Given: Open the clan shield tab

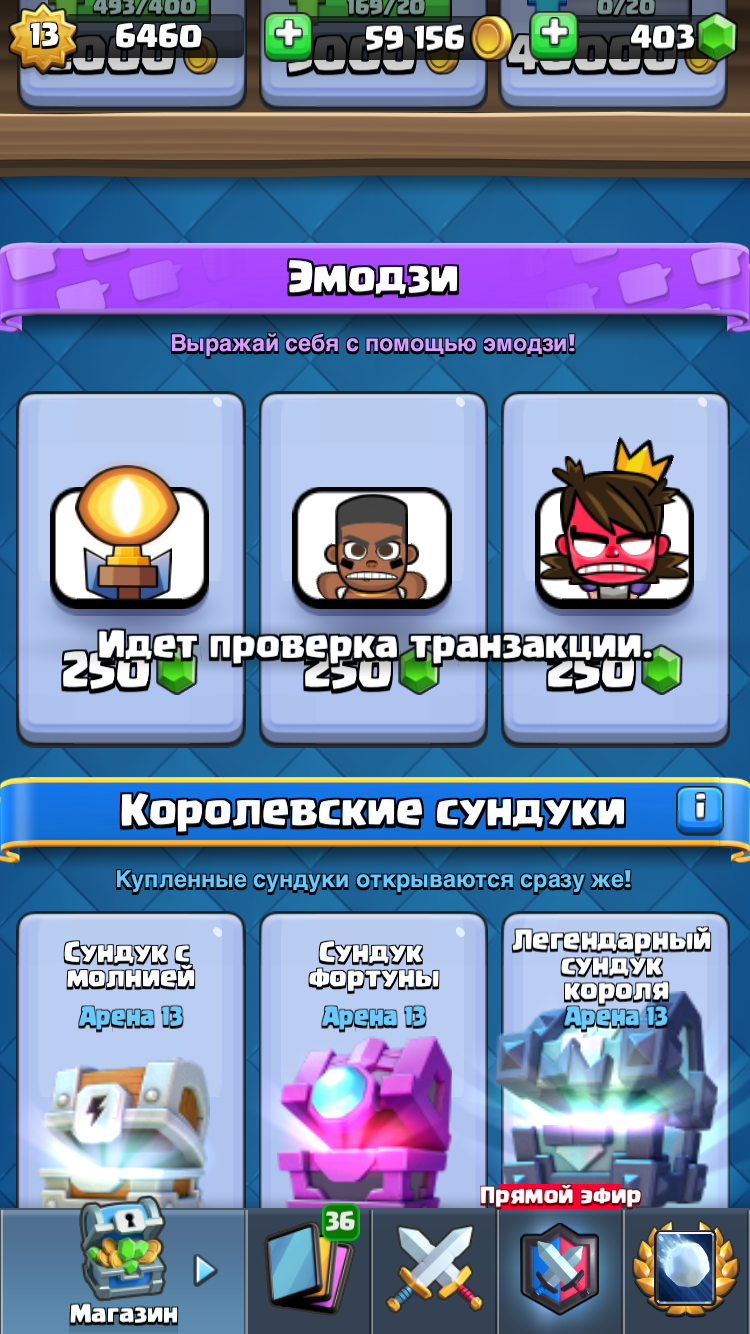Looking at the screenshot, I should [x=560, y=1272].
